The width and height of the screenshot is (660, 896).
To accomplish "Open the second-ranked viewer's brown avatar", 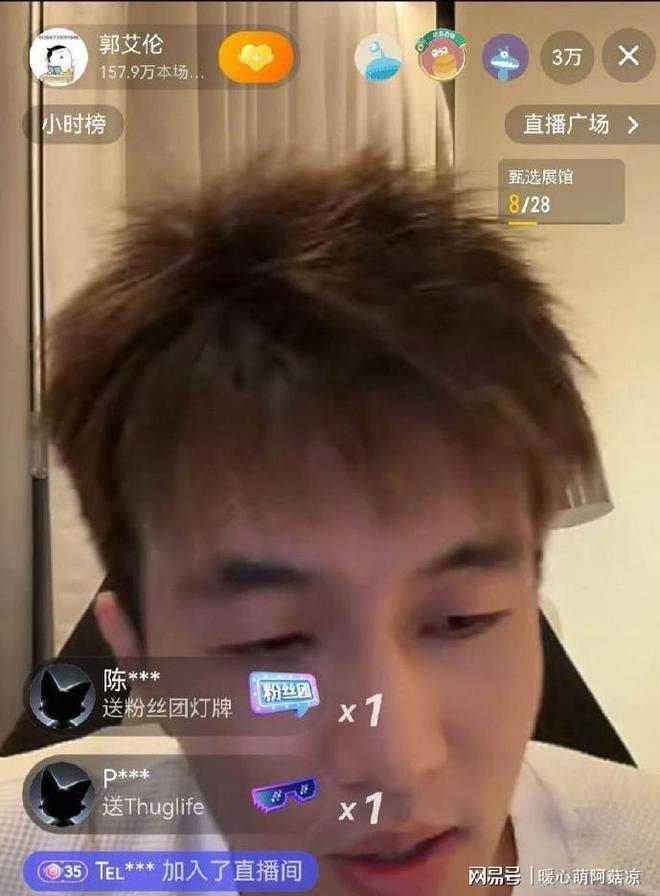I will (x=441, y=56).
